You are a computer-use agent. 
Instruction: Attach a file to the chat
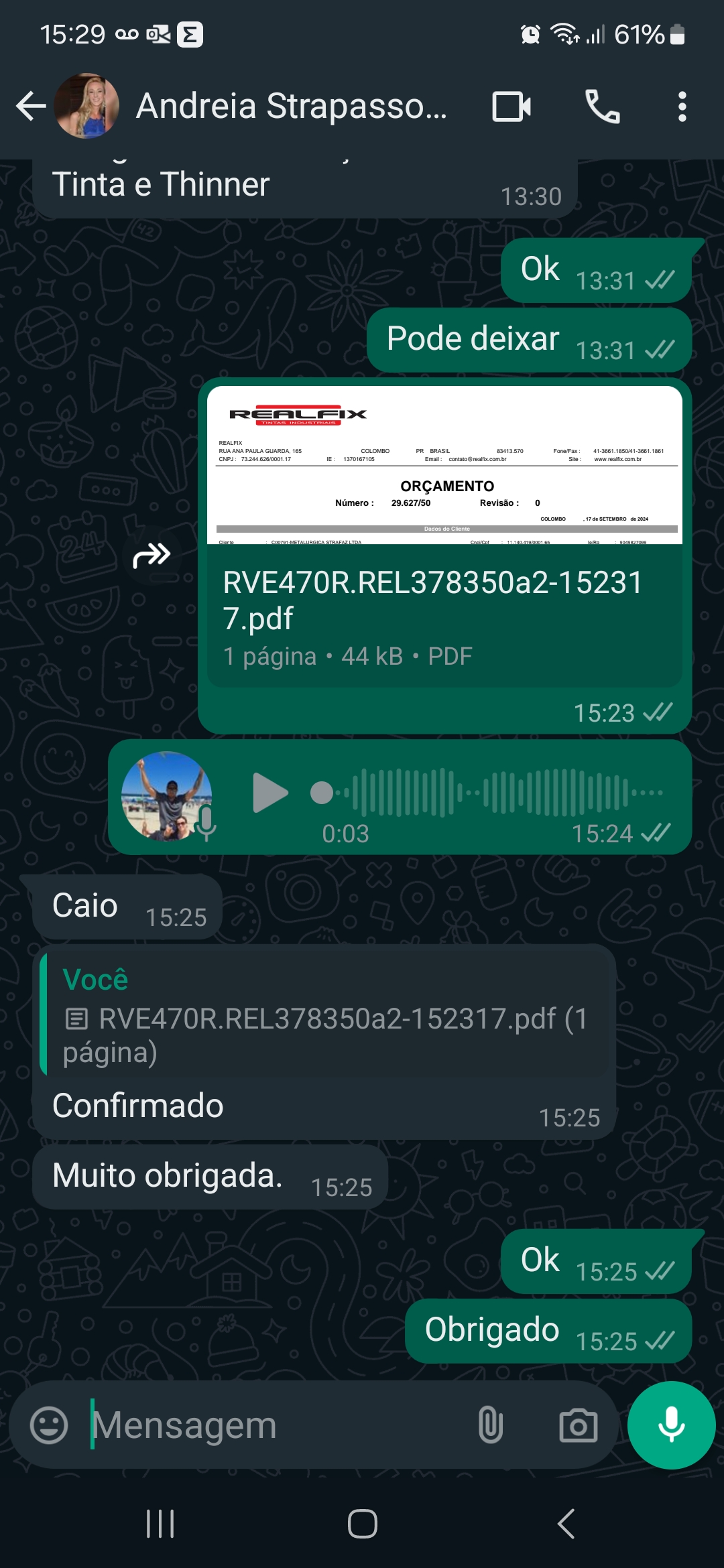(x=490, y=1425)
